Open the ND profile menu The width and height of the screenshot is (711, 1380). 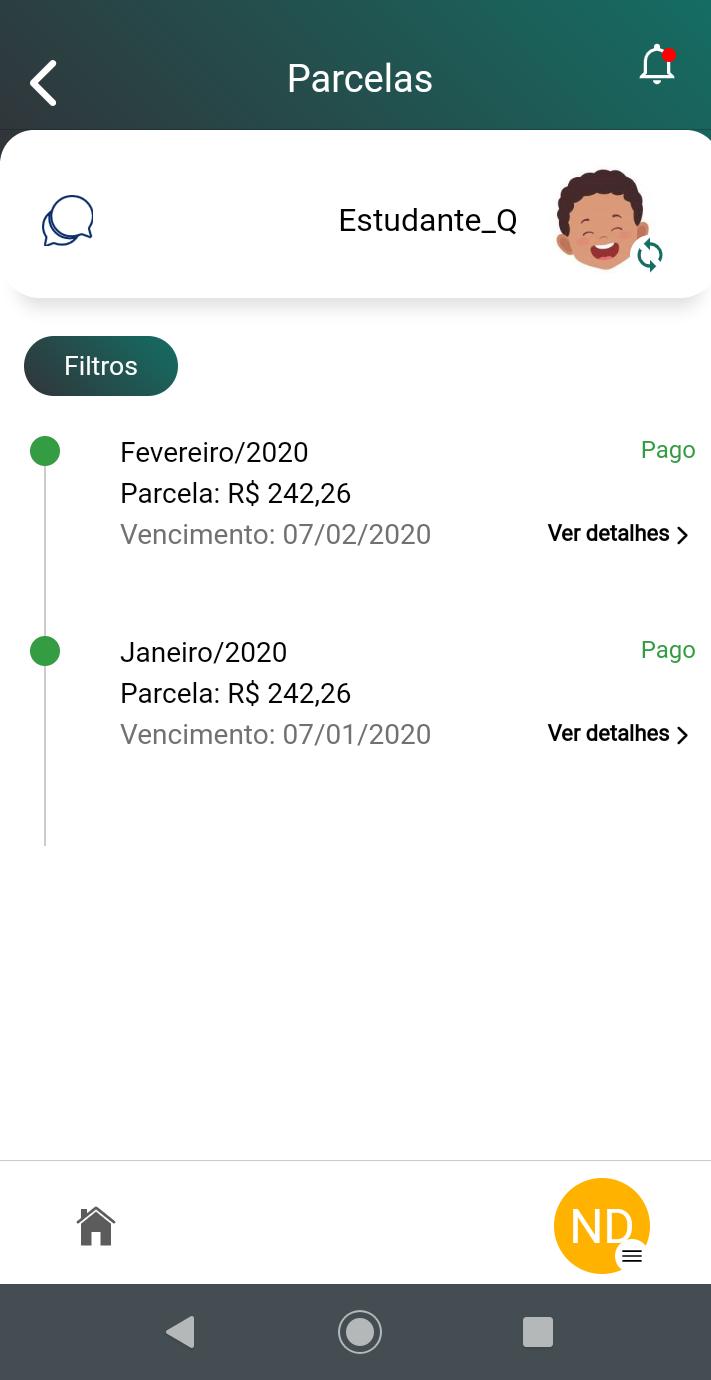(x=602, y=1226)
